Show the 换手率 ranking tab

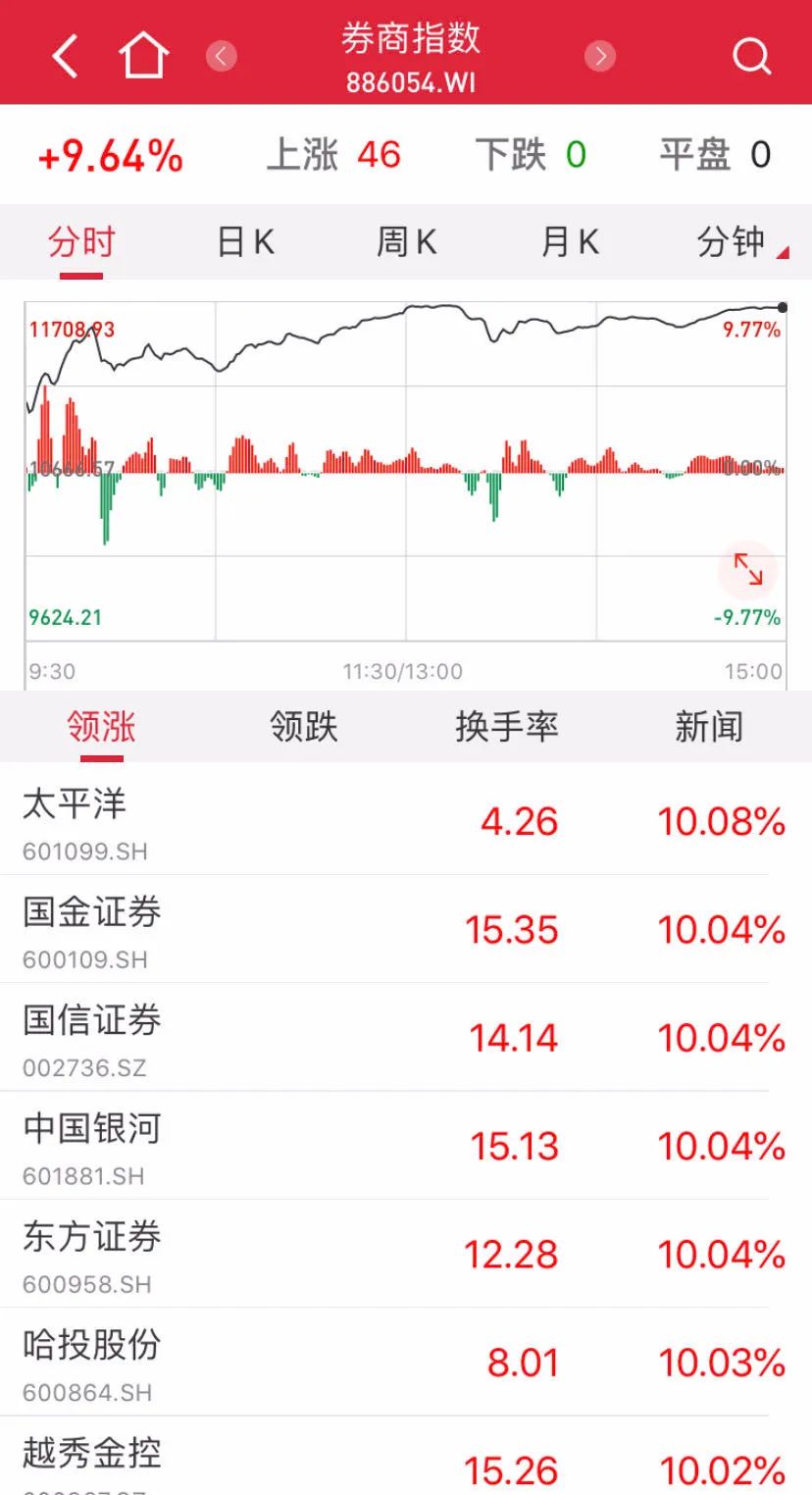coord(507,727)
